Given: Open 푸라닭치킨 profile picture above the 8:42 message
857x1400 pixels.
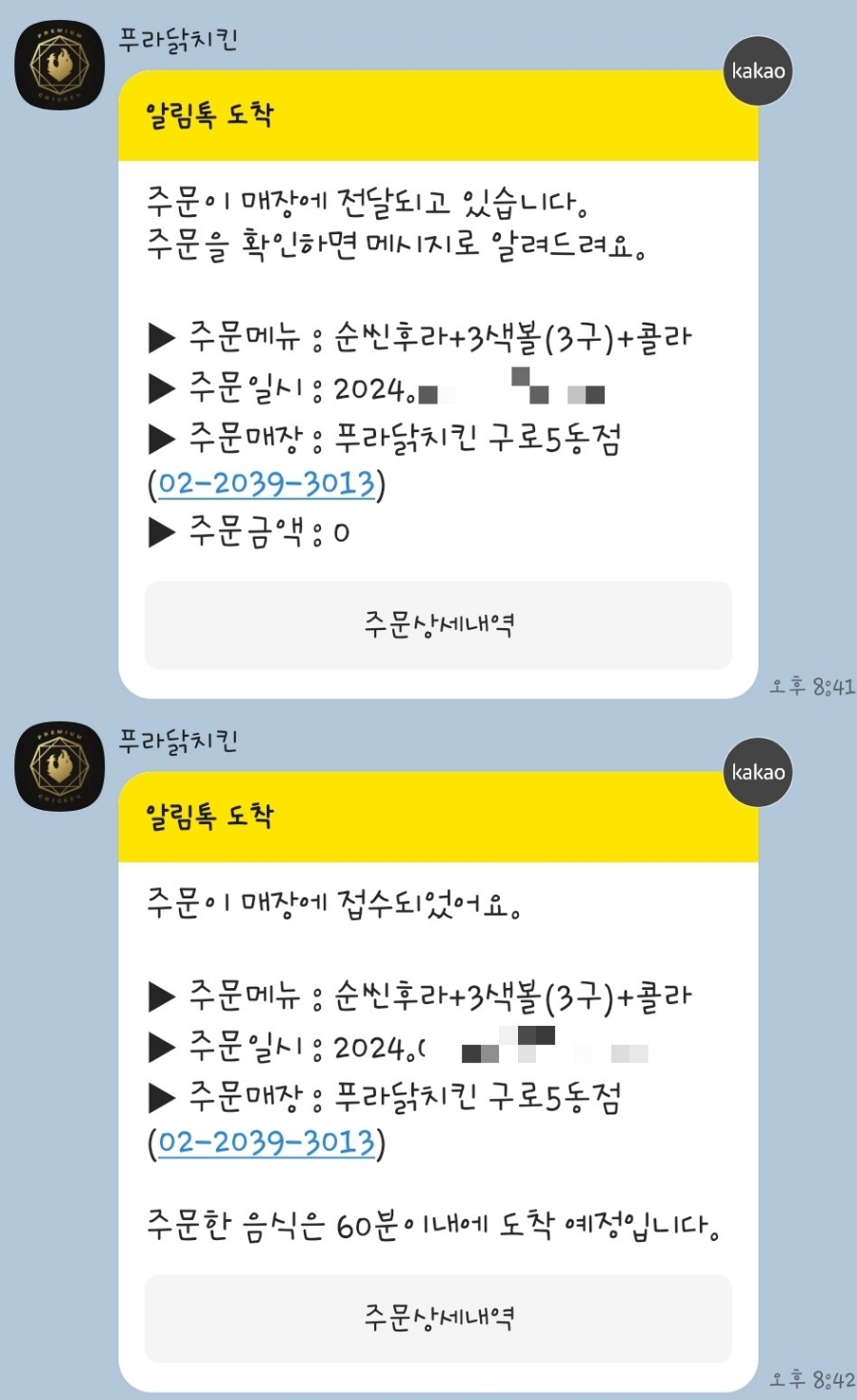Looking at the screenshot, I should click(x=59, y=766).
